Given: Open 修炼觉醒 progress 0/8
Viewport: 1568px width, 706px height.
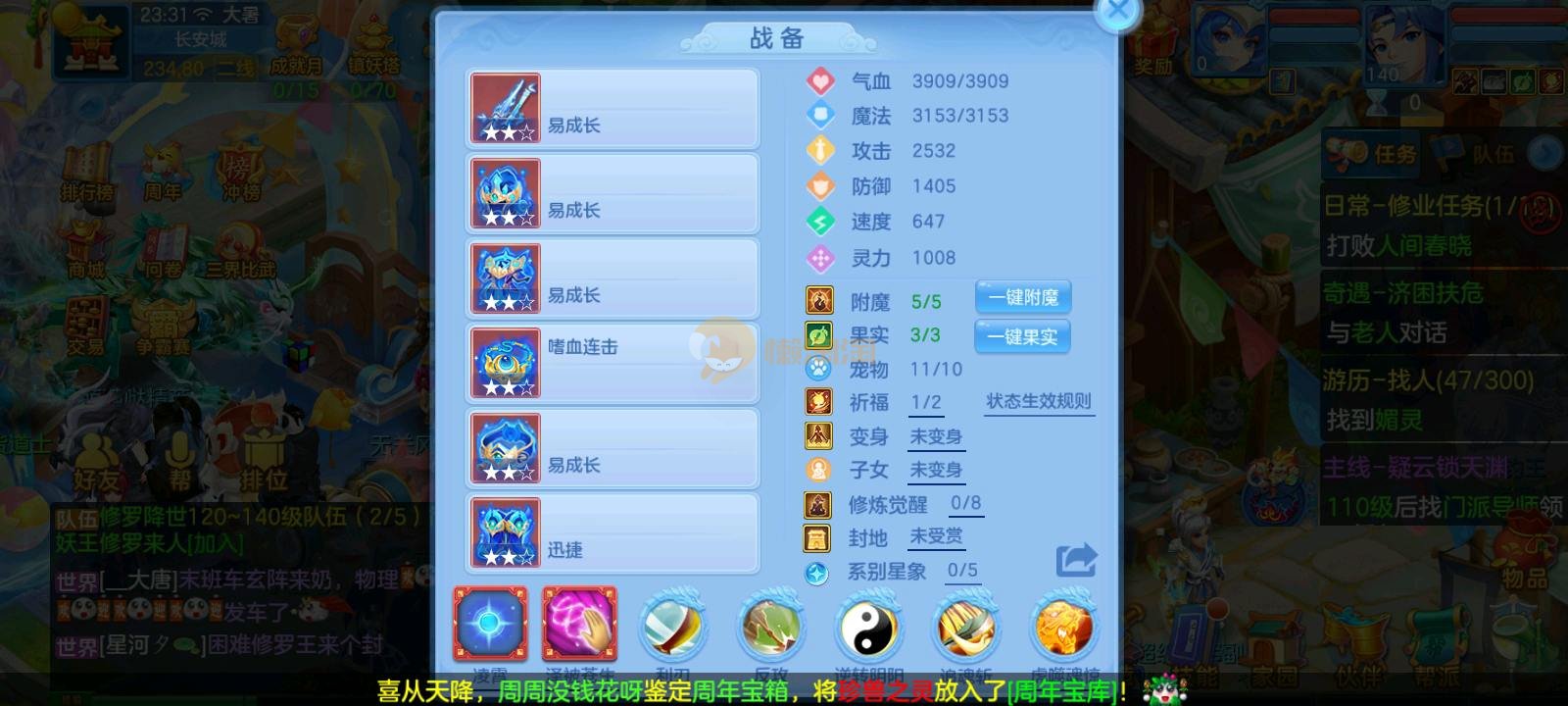Looking at the screenshot, I should [x=964, y=504].
